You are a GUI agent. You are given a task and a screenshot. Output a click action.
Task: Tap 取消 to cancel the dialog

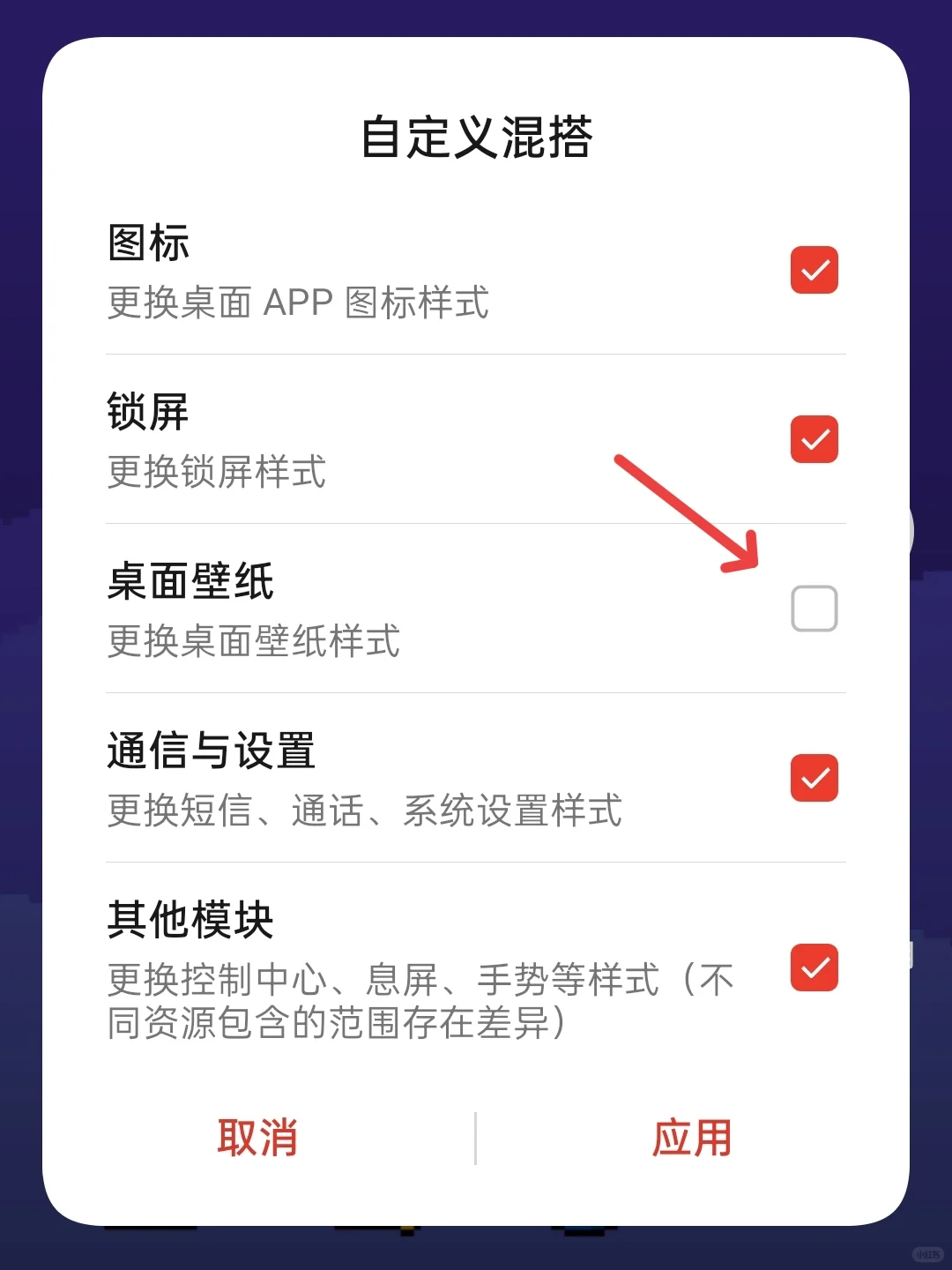coord(257,1138)
